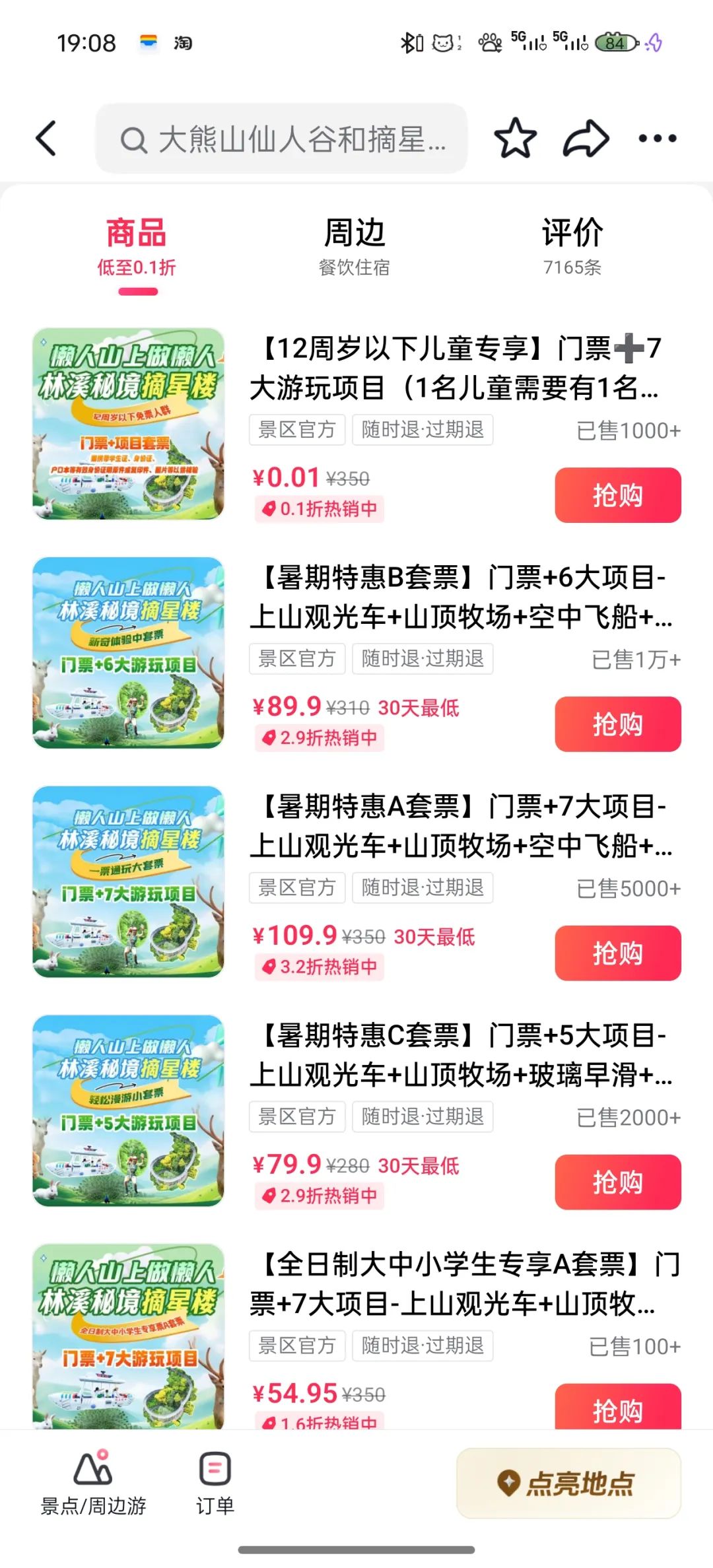This screenshot has width=713, height=1568.
Task: Go back using the top-left arrow
Action: [x=46, y=139]
